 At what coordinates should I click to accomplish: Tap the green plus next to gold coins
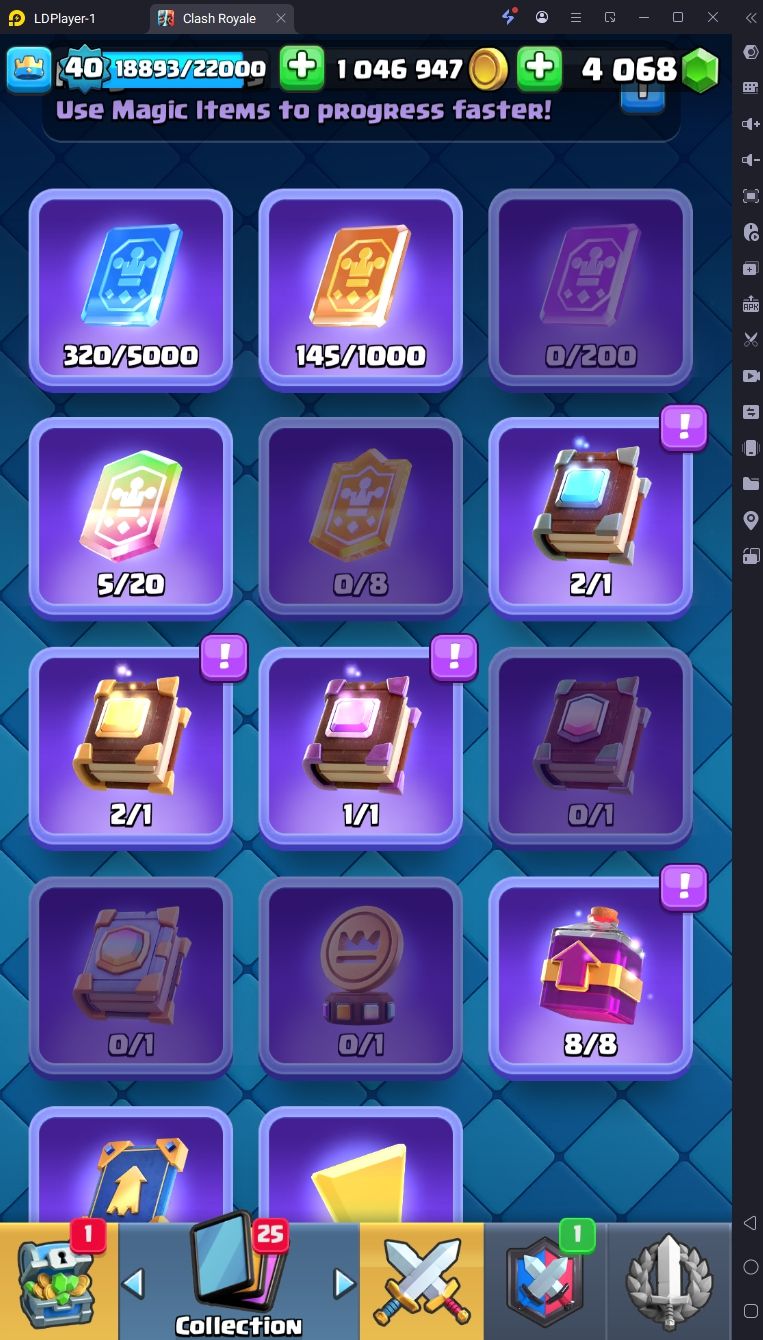tap(301, 68)
